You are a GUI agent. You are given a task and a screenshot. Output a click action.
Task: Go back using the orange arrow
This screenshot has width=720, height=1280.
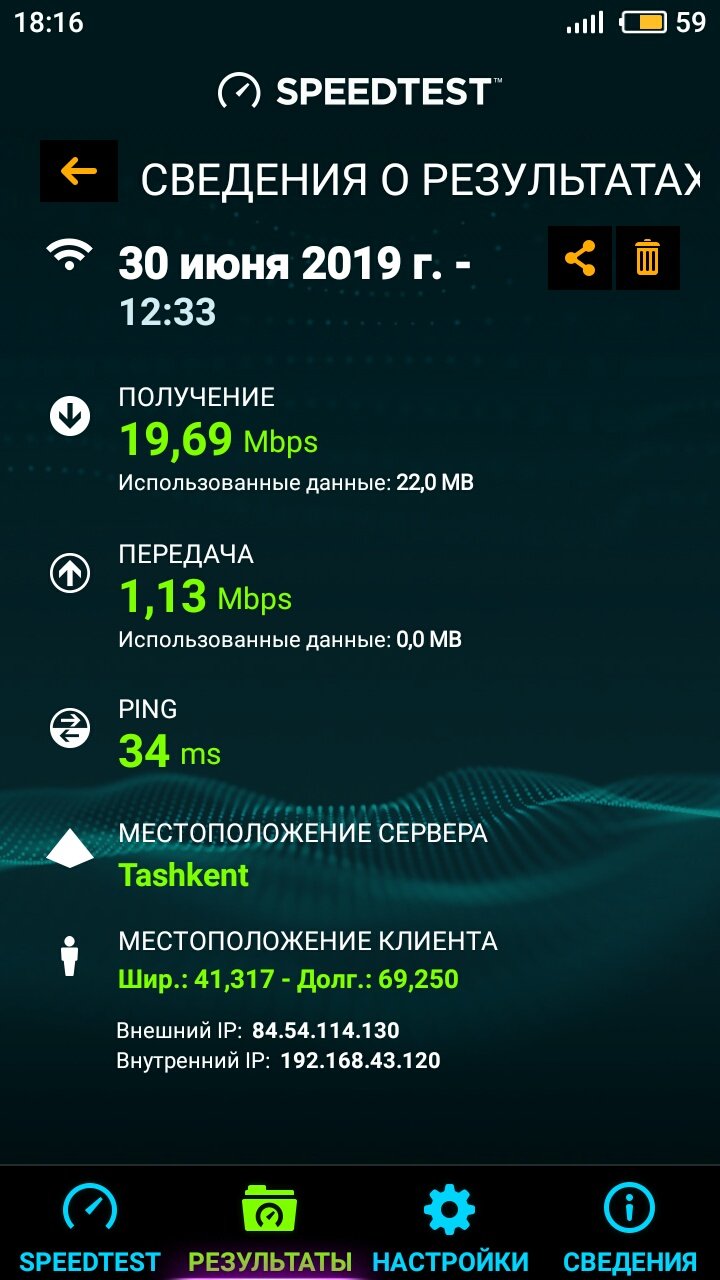click(x=78, y=172)
